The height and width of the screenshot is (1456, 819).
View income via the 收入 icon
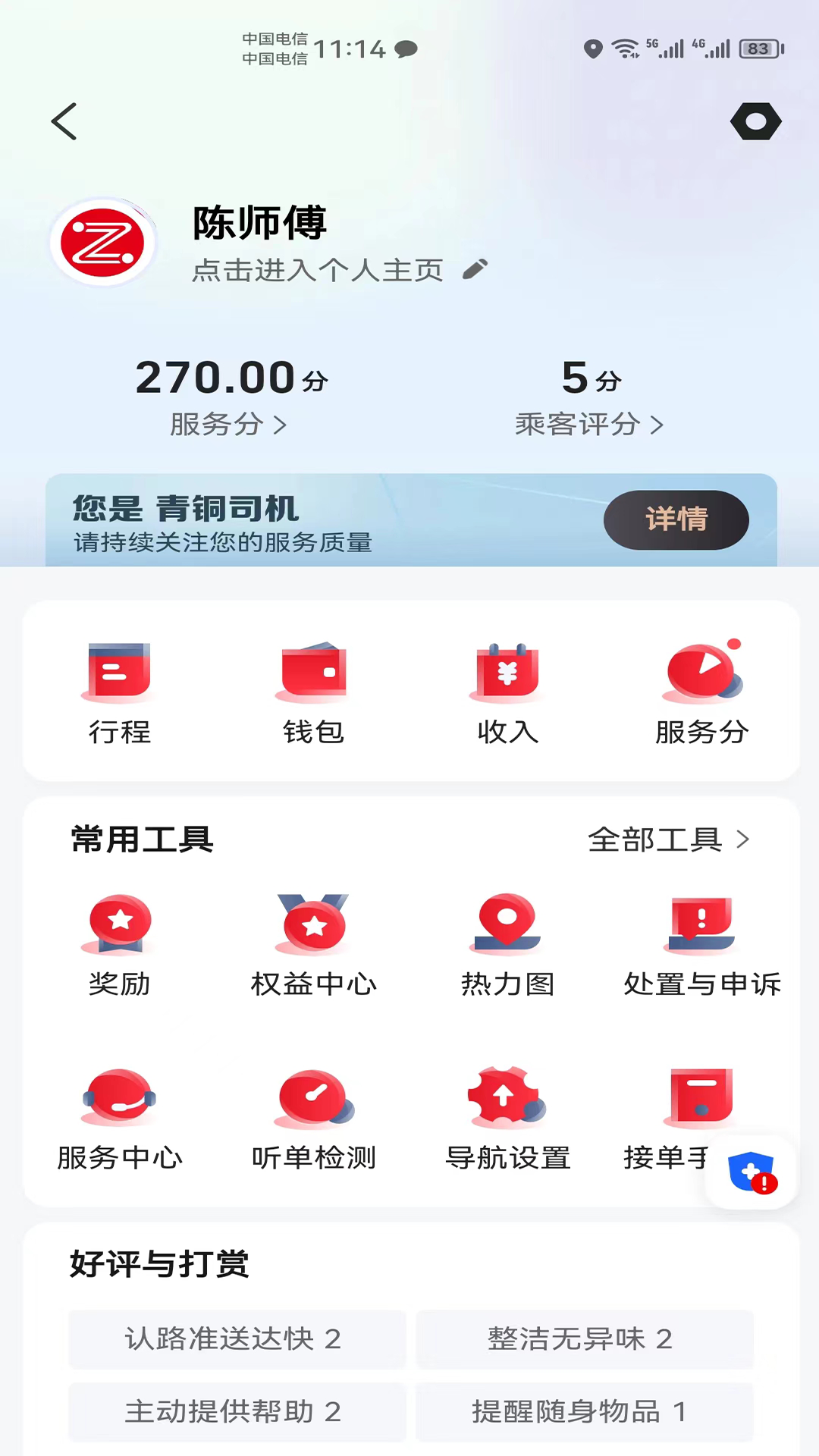point(507,690)
